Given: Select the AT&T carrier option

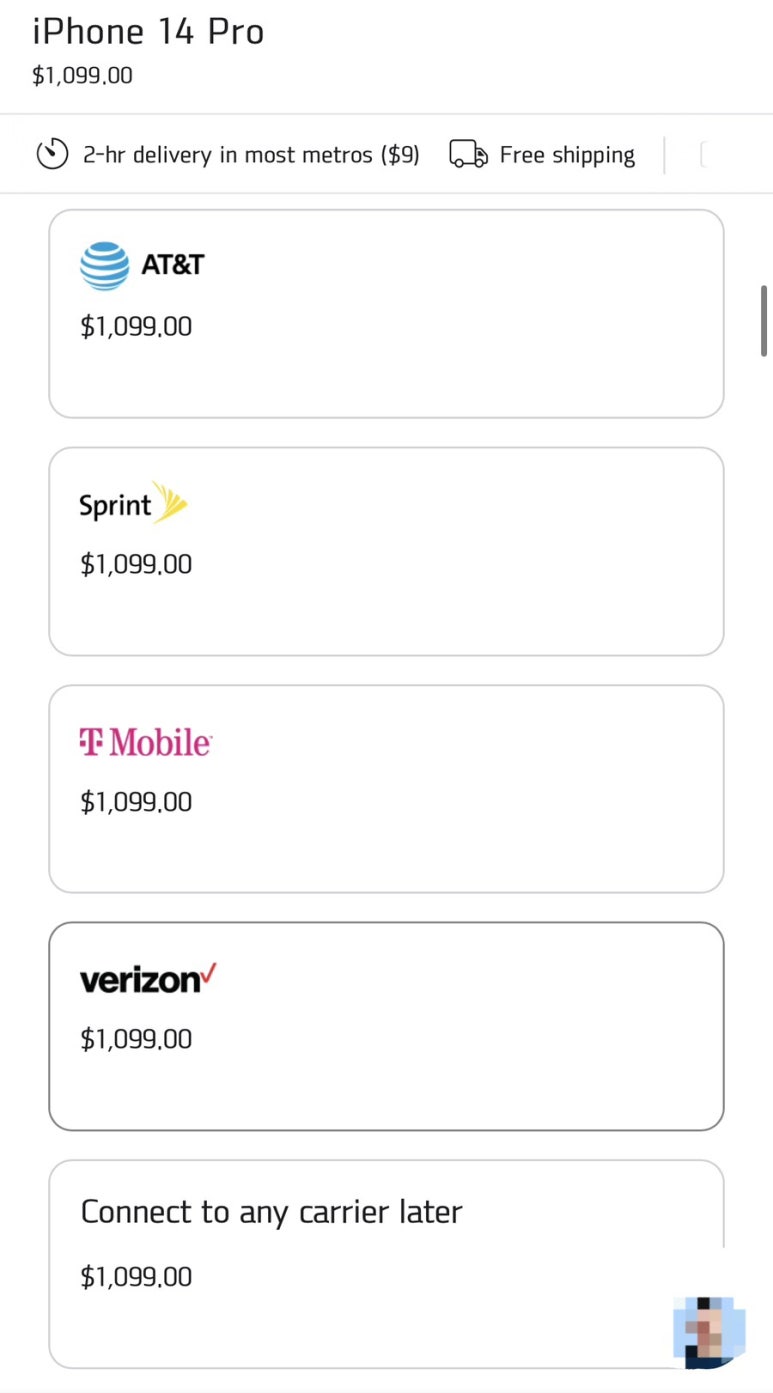Looking at the screenshot, I should (386, 313).
